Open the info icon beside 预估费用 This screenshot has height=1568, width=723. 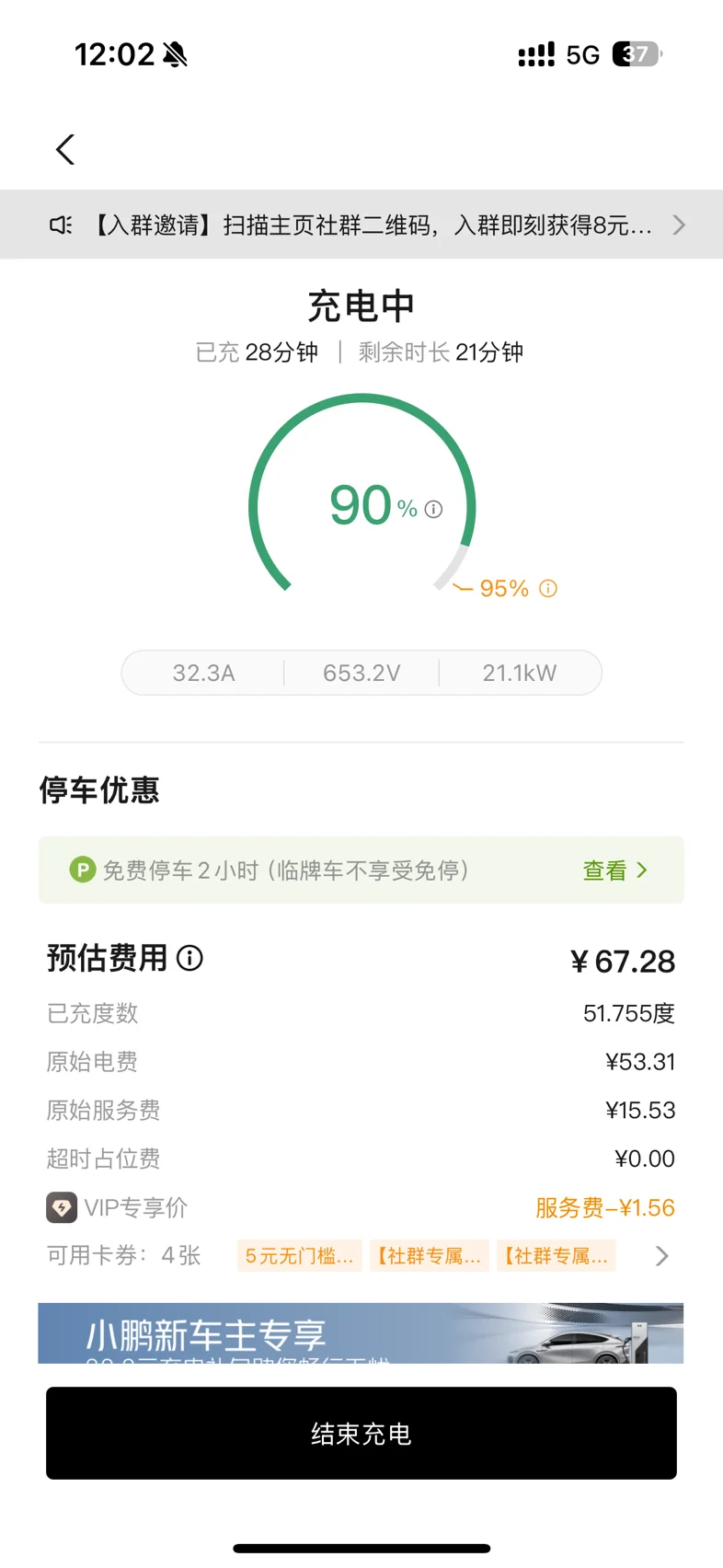190,959
